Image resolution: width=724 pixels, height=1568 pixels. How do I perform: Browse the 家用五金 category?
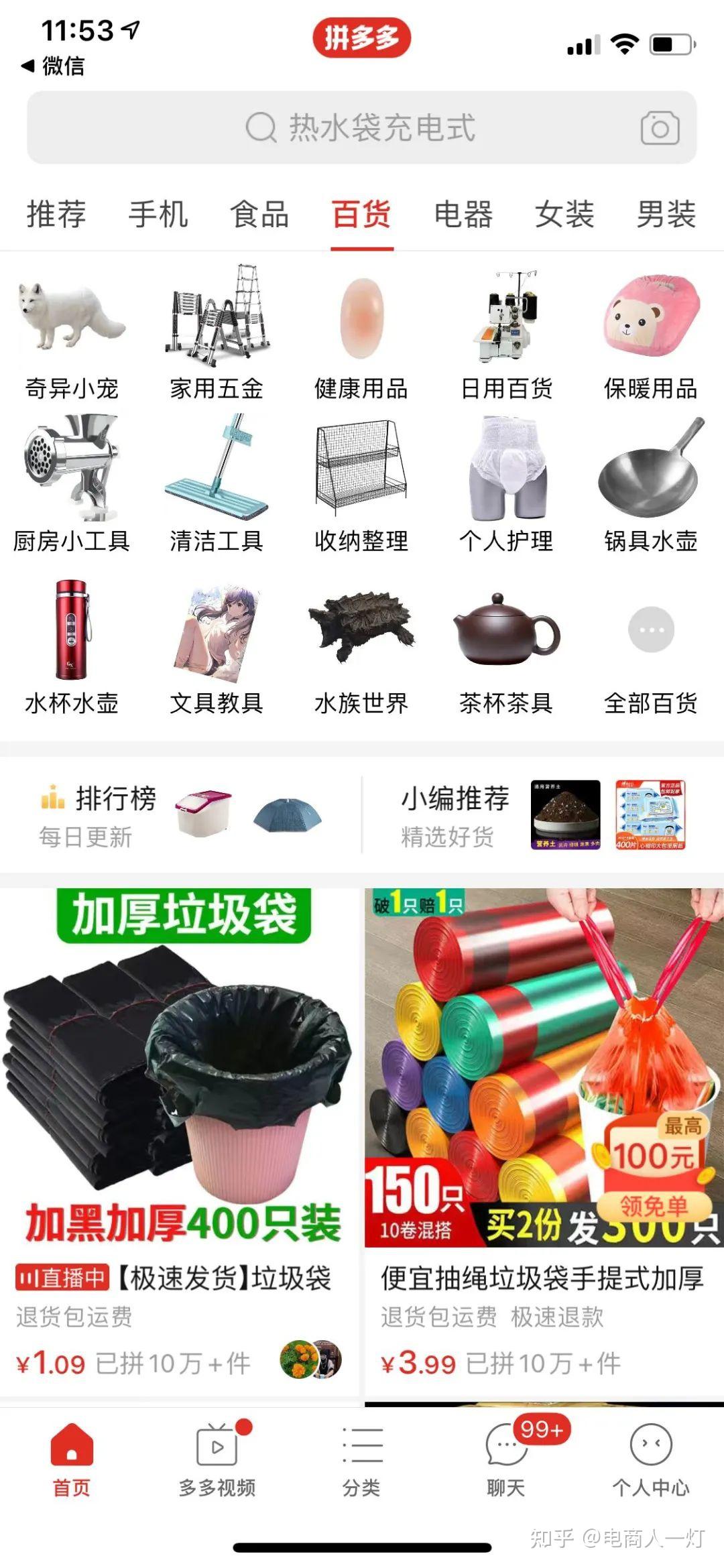(217, 335)
